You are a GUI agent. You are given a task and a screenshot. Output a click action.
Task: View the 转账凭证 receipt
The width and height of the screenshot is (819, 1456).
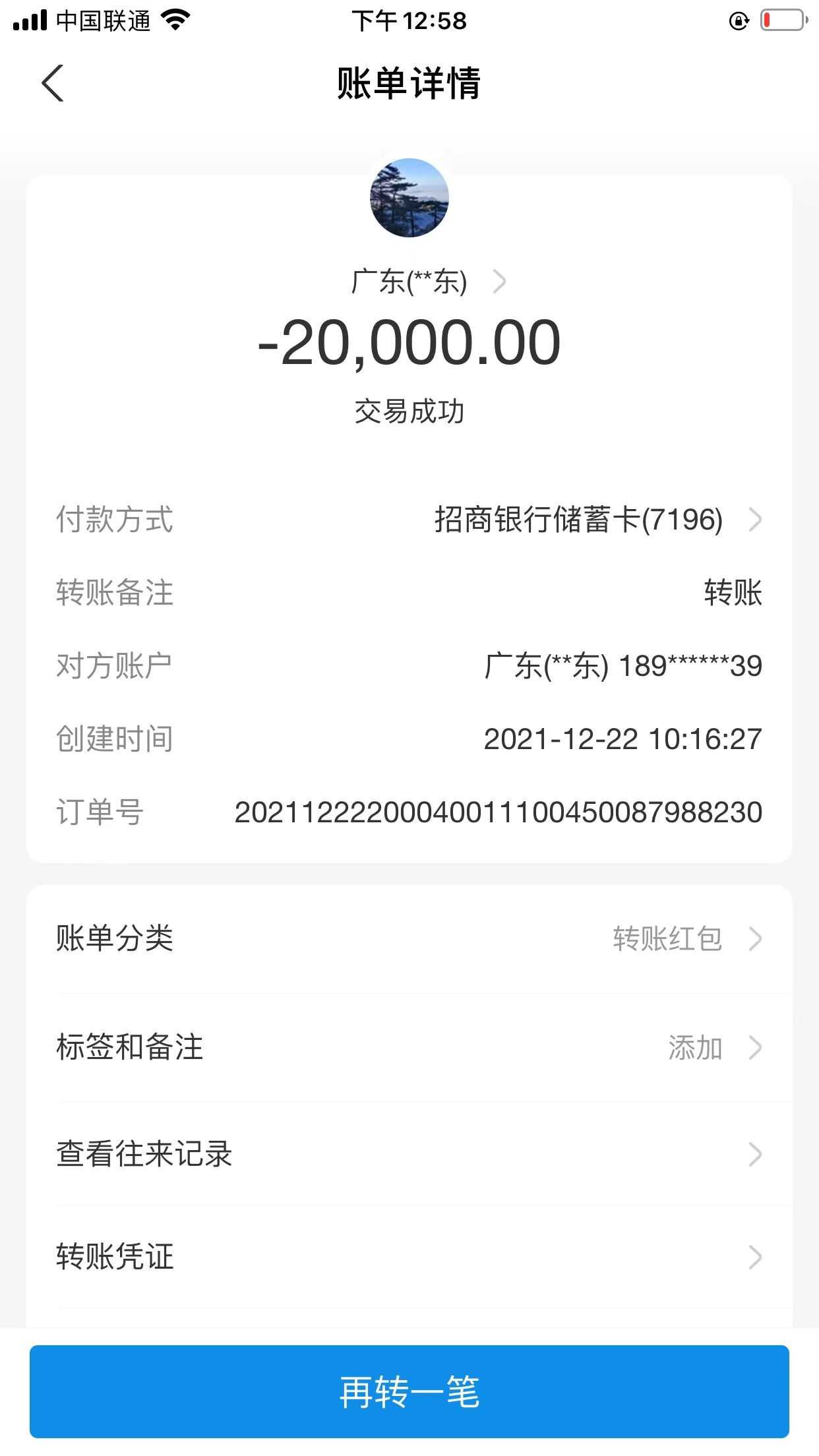pyautogui.click(x=409, y=1256)
